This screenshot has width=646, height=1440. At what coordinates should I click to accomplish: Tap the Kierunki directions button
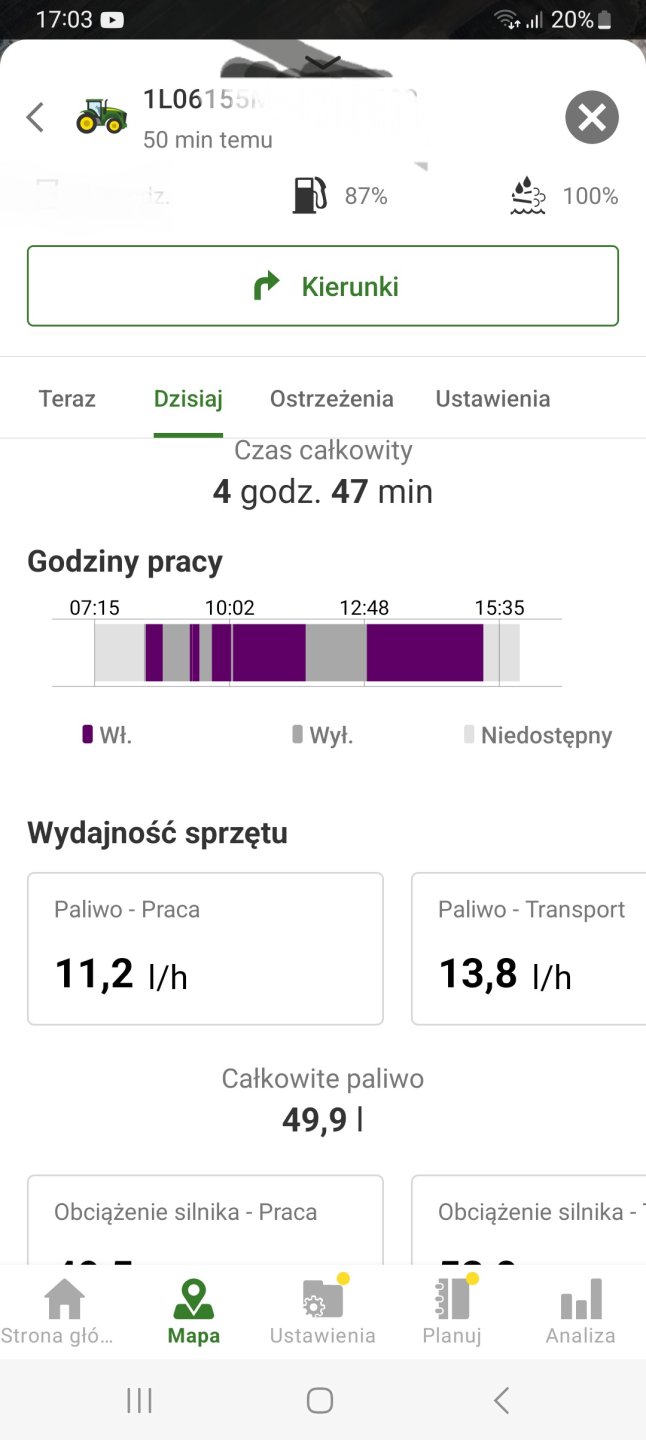pyautogui.click(x=323, y=286)
